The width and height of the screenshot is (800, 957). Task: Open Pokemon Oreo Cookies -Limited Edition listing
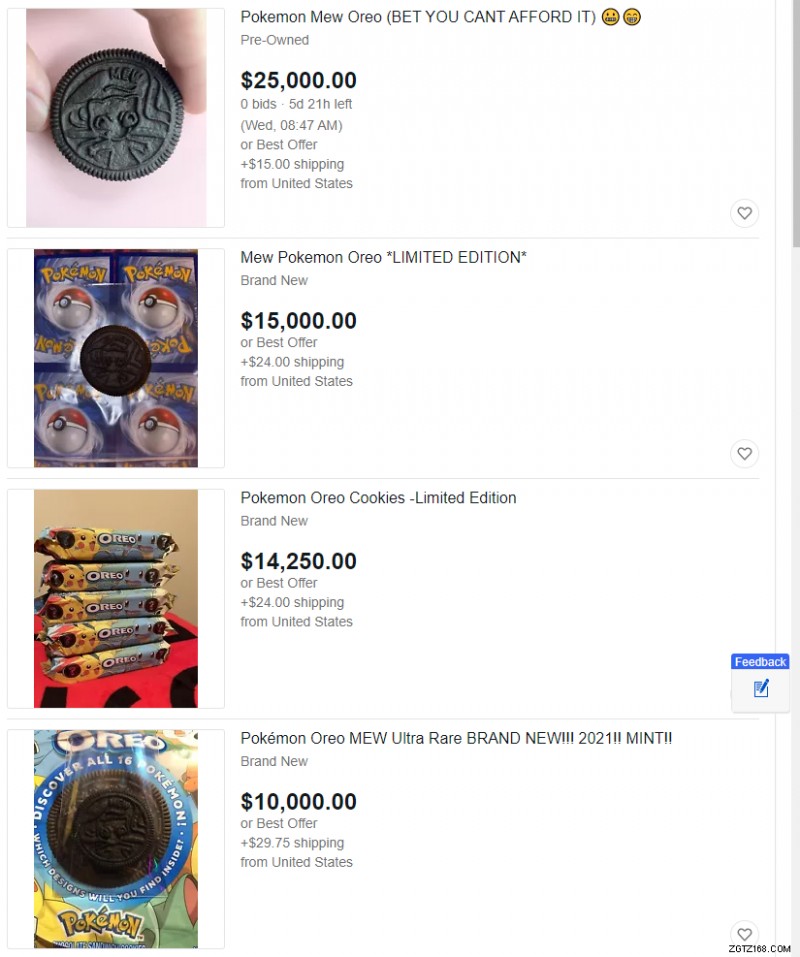point(378,497)
